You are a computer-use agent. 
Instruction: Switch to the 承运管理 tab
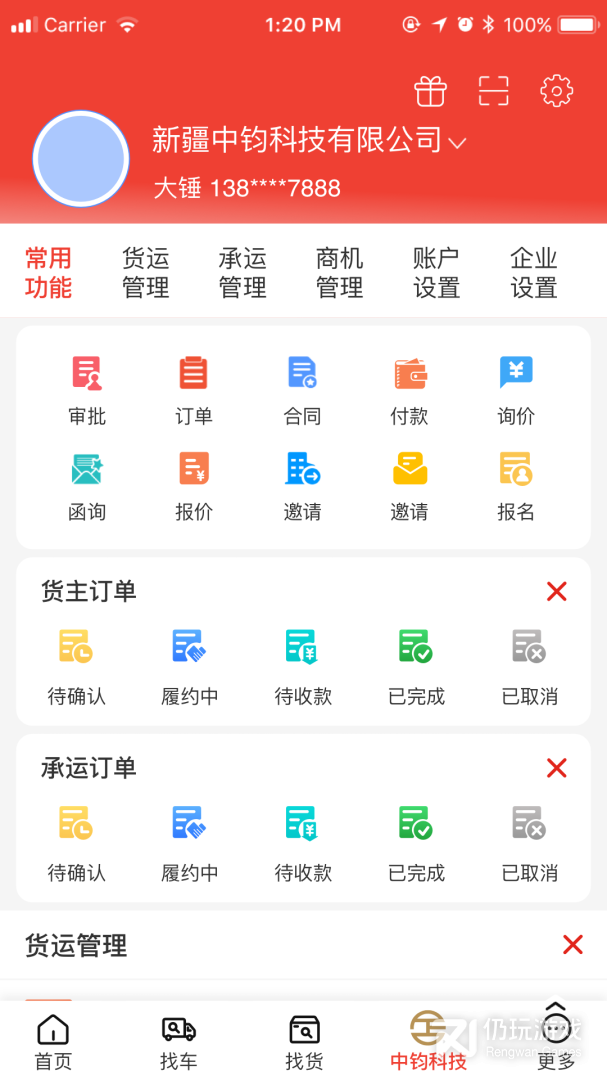point(243,272)
